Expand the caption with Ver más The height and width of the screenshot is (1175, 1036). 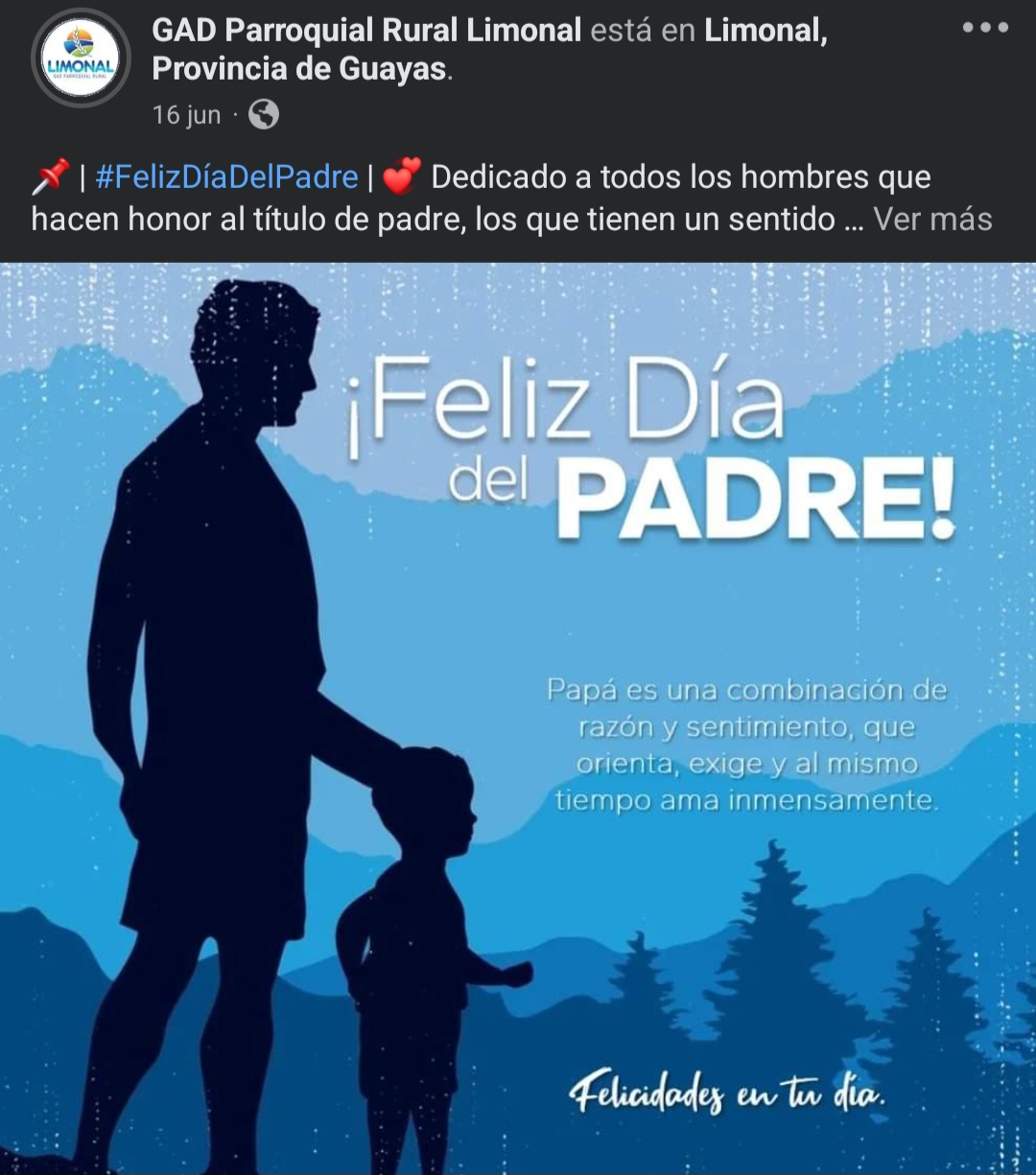(x=931, y=220)
